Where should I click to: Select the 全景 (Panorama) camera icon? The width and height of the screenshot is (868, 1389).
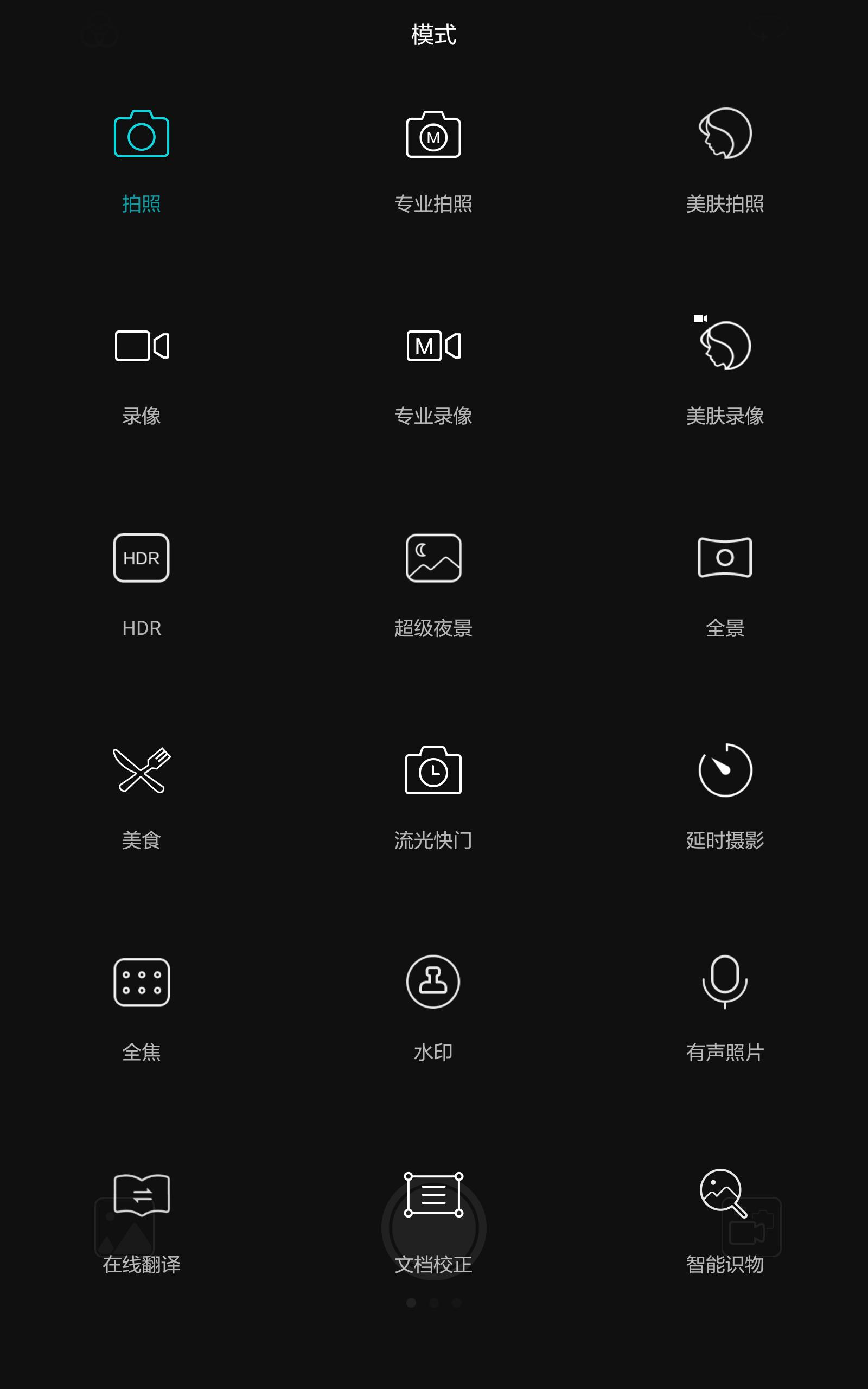tap(724, 557)
